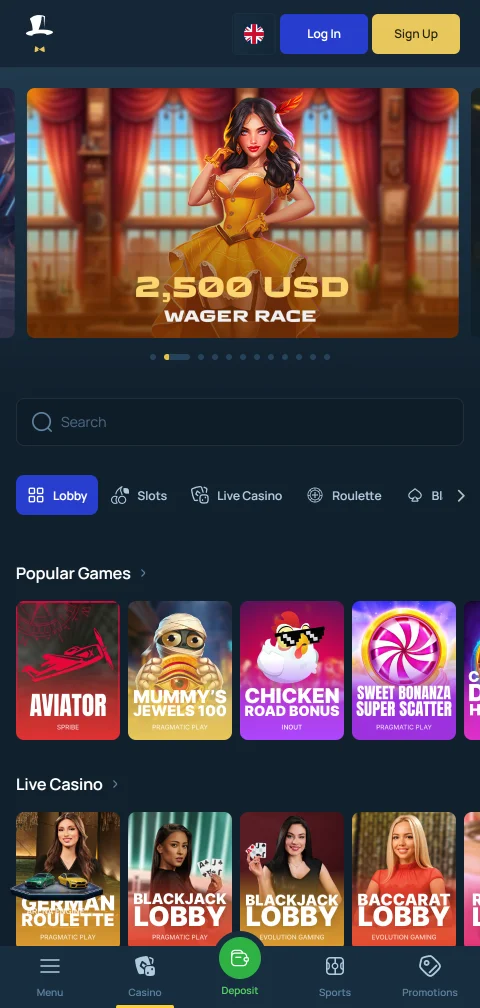Show more categories with the right arrow
The height and width of the screenshot is (1008, 480).
click(461, 496)
